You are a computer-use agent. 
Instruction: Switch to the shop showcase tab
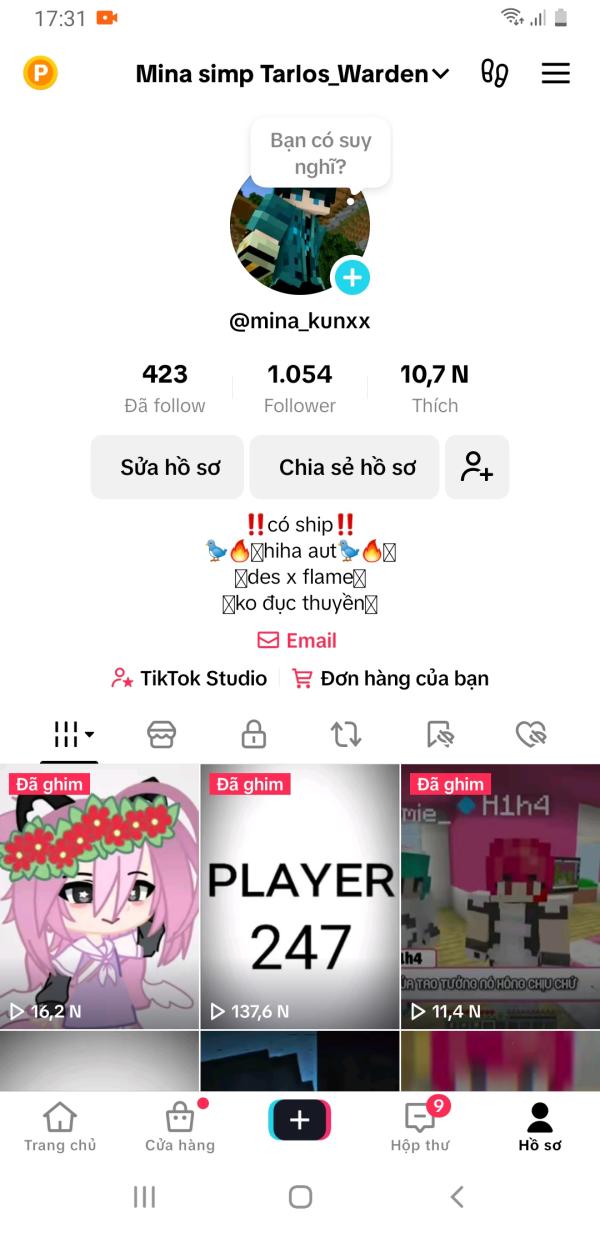coord(161,735)
